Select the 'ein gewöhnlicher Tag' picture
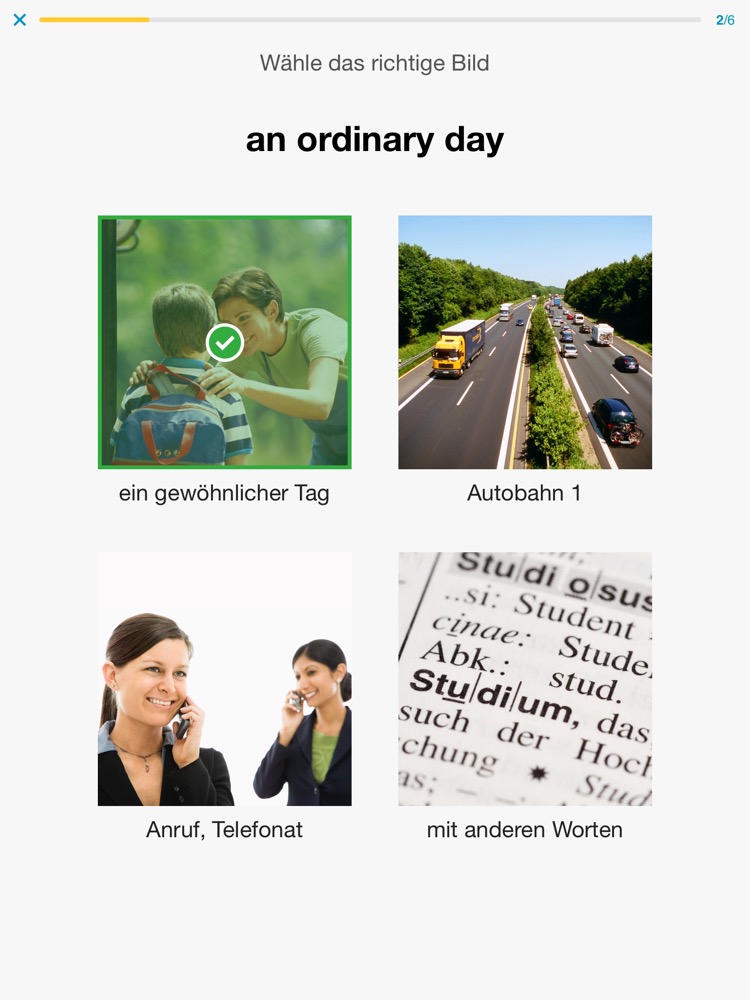Image resolution: width=750 pixels, height=1000 pixels. [225, 342]
